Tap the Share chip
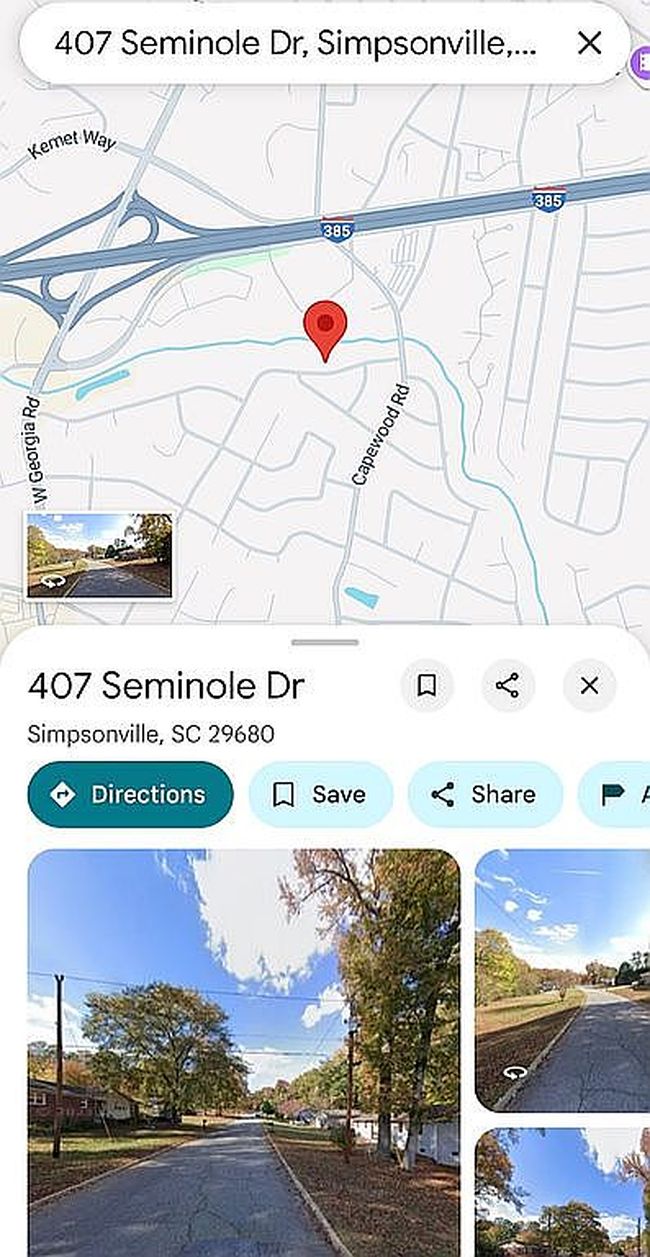The height and width of the screenshot is (1257, 650). (485, 794)
